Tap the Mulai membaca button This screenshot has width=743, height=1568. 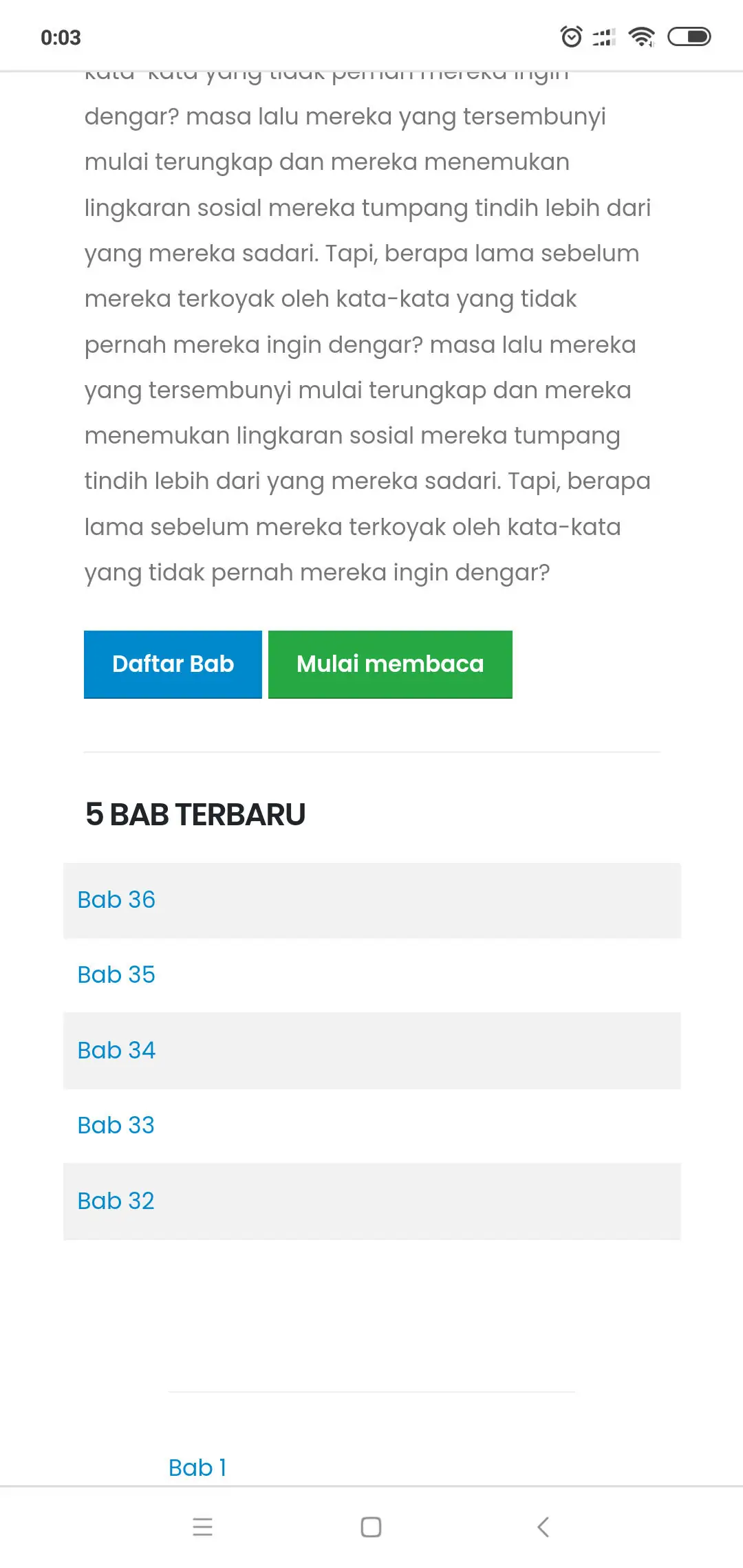[390, 664]
